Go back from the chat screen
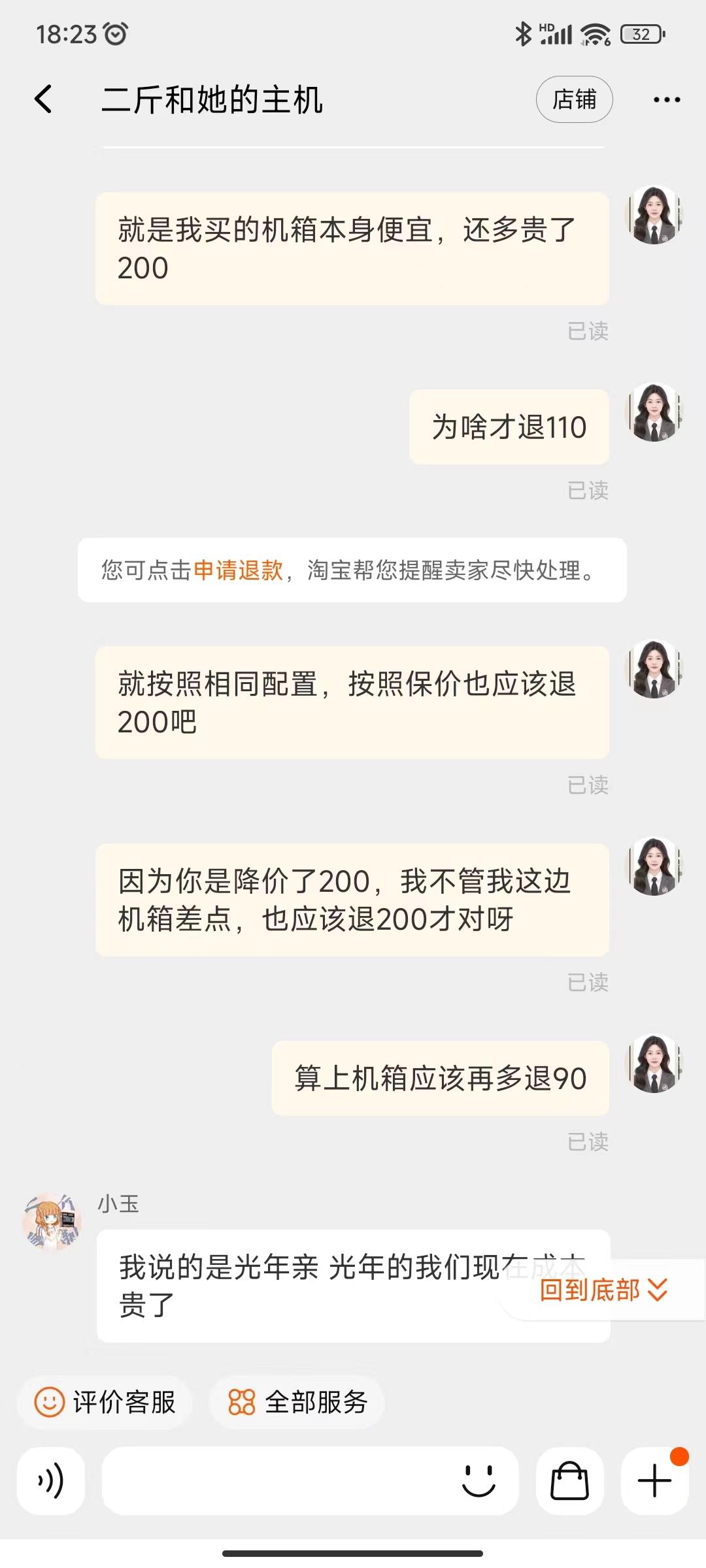Screen dimensions: 706x1568 pos(44,99)
